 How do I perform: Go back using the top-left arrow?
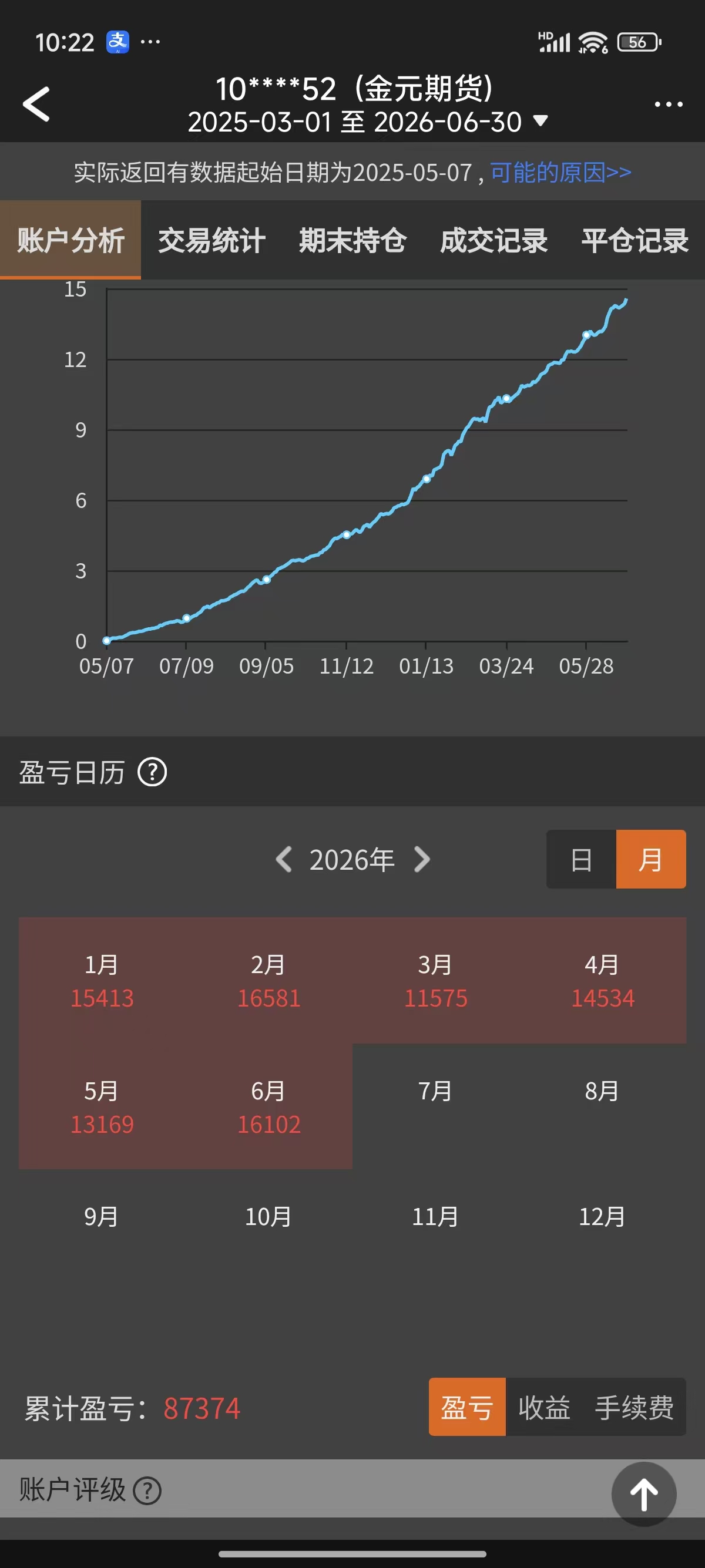pos(36,104)
